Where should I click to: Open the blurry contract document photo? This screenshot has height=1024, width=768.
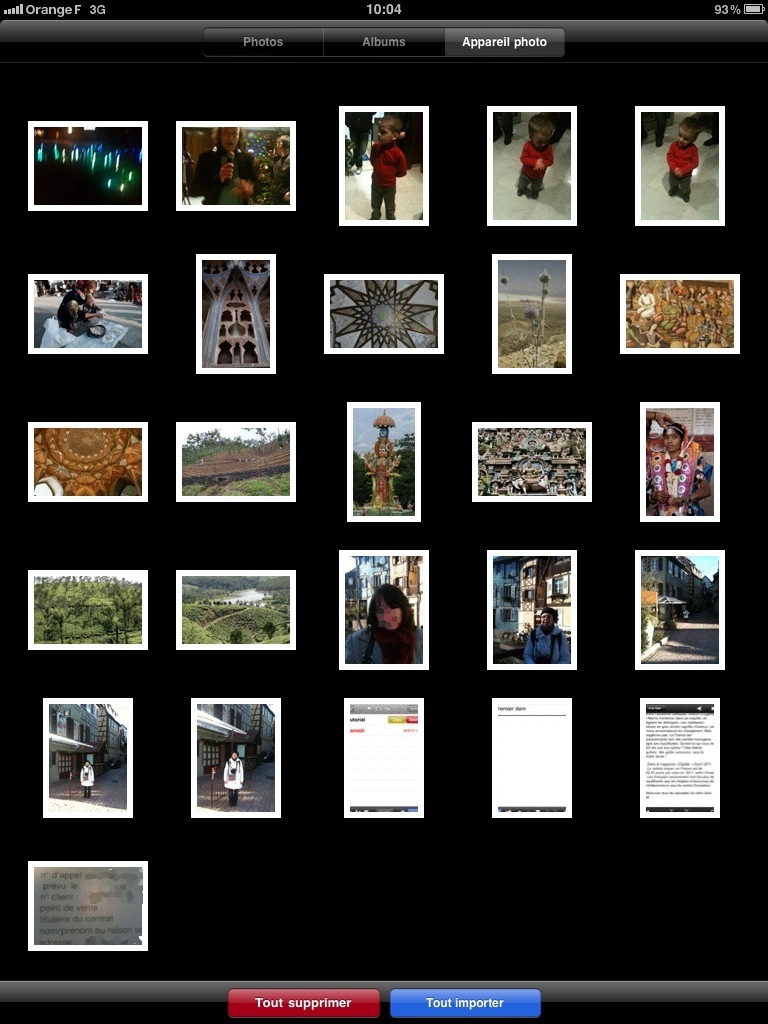click(88, 906)
